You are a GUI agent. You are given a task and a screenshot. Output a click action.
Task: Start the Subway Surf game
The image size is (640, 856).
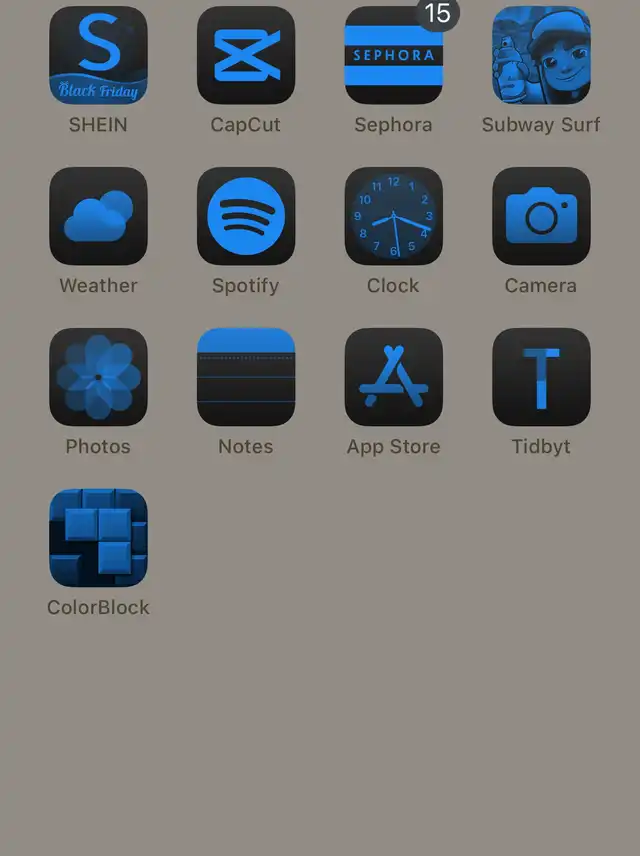pos(541,55)
